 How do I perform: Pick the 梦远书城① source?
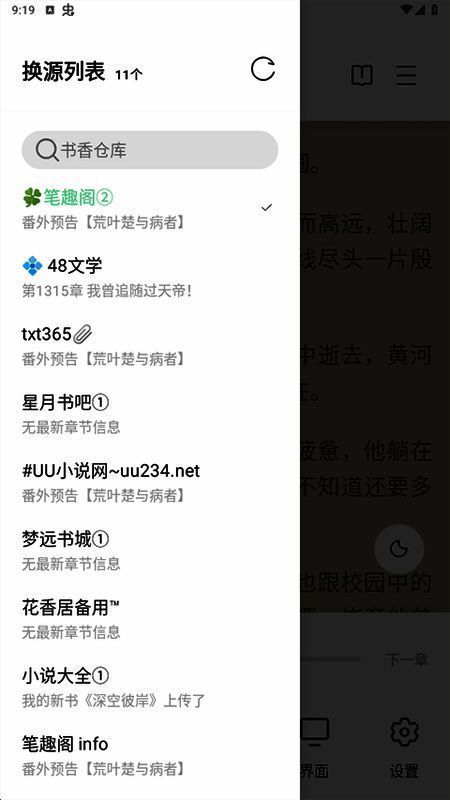click(150, 550)
